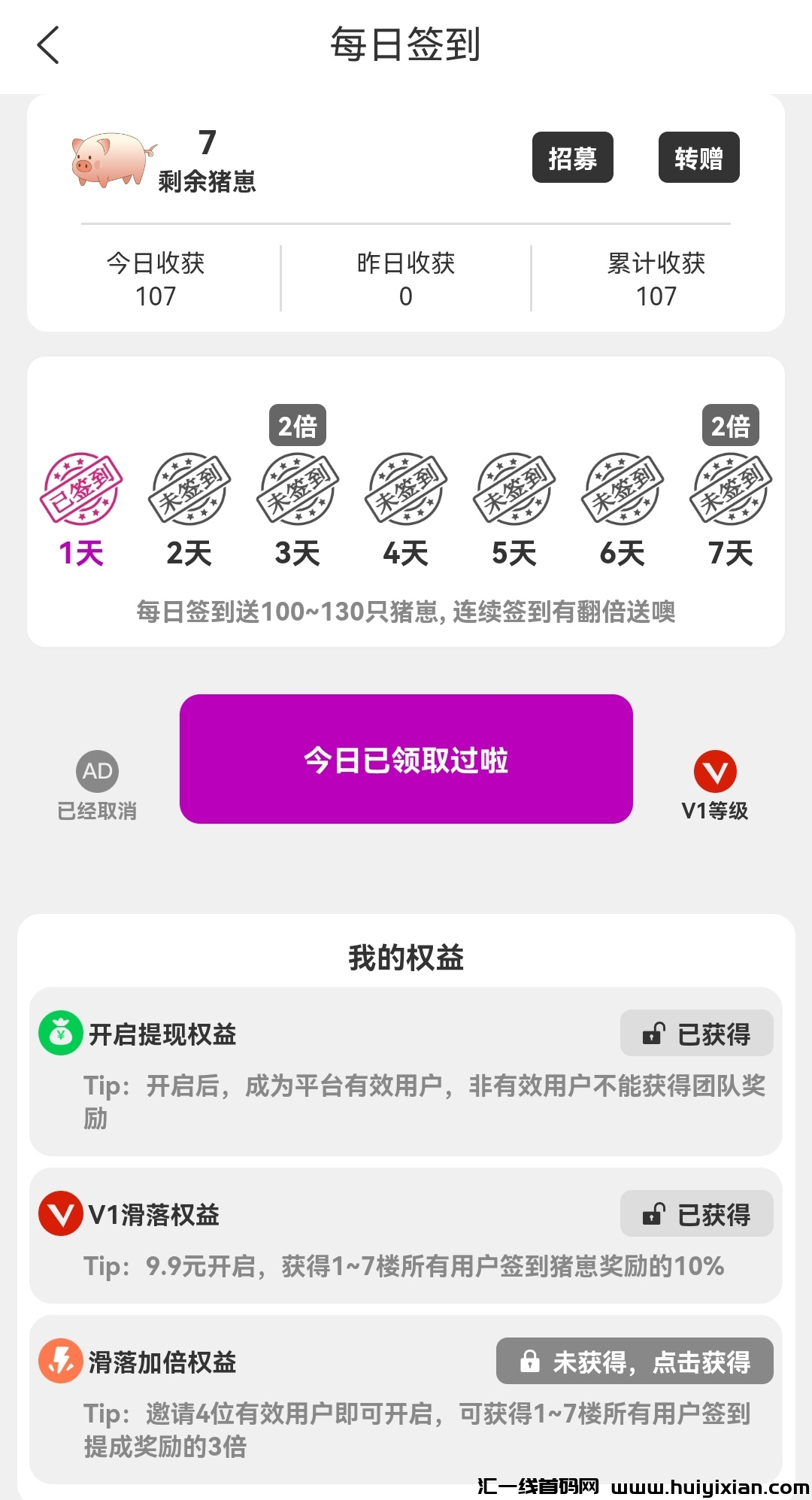Click the purple 今日已领取过啦 button

[406, 761]
